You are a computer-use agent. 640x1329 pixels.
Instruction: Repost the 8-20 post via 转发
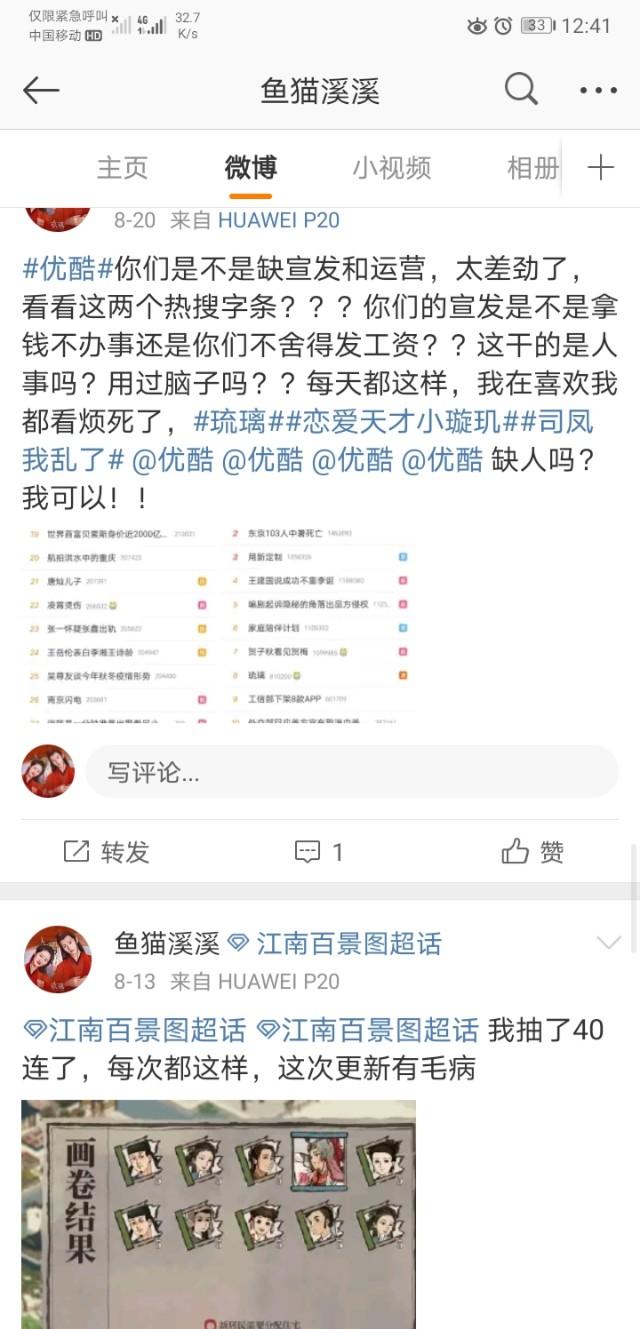(106, 851)
